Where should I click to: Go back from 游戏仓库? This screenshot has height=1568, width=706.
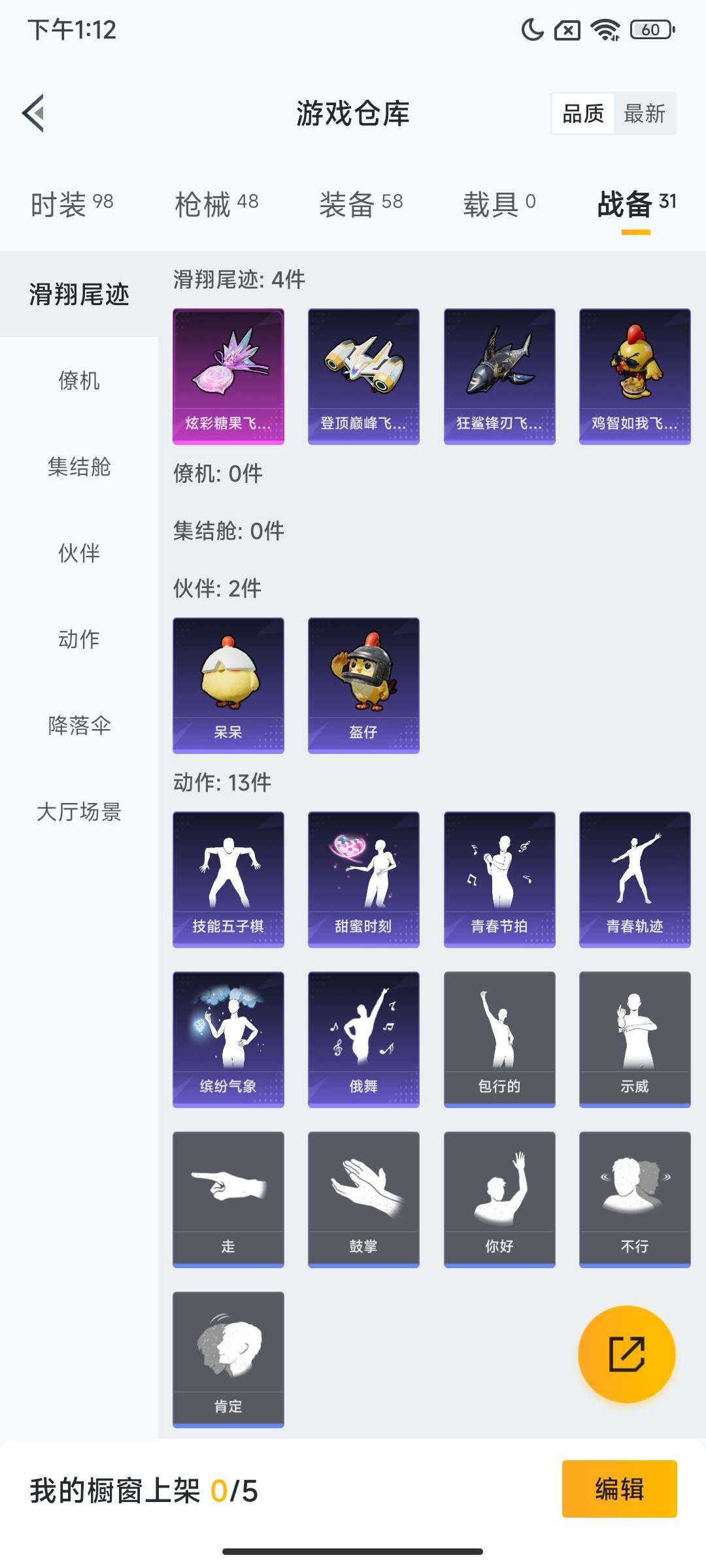(34, 113)
